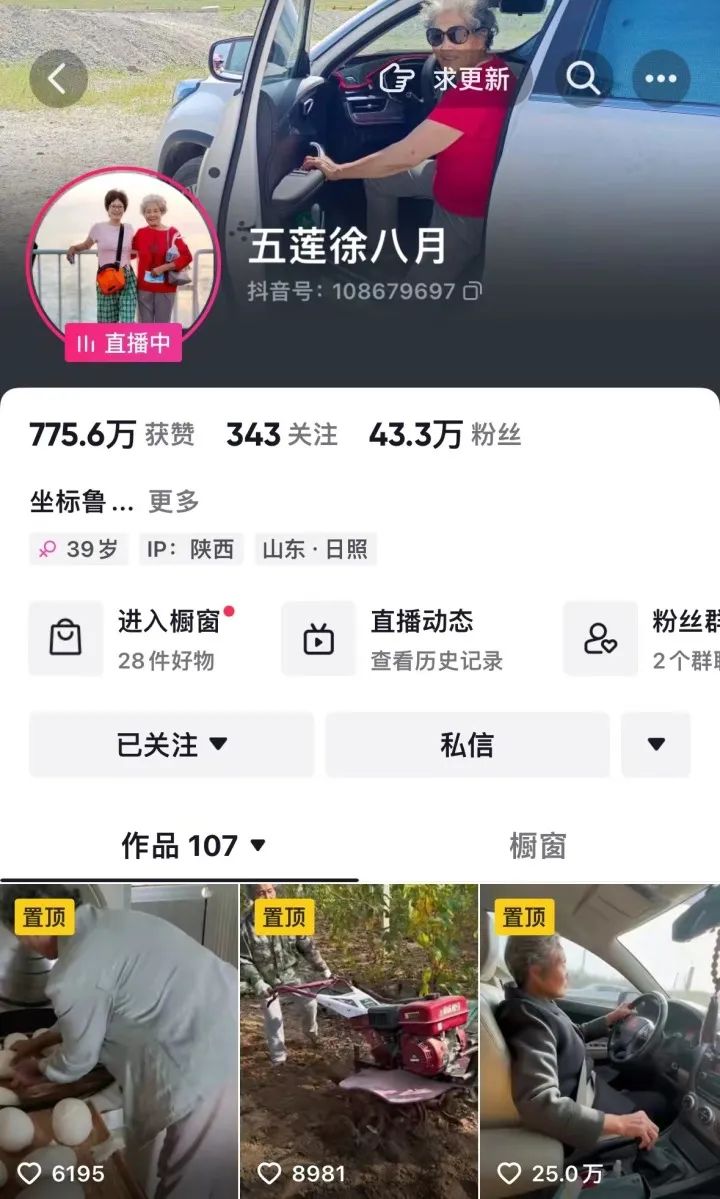Image resolution: width=720 pixels, height=1199 pixels.
Task: View the 343 关注 following list
Action: pos(281,435)
